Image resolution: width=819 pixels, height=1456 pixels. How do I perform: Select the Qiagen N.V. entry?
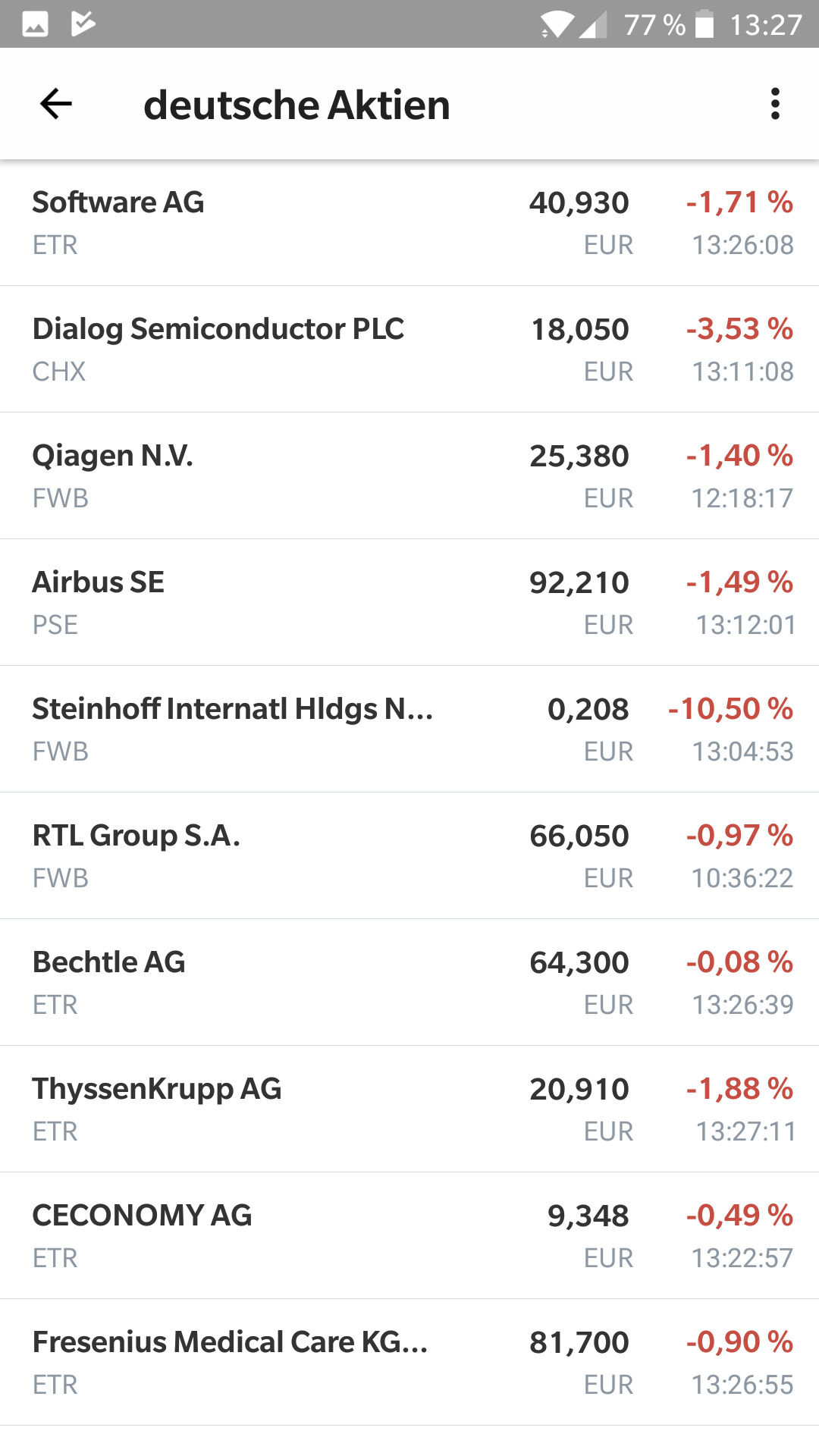(x=409, y=476)
